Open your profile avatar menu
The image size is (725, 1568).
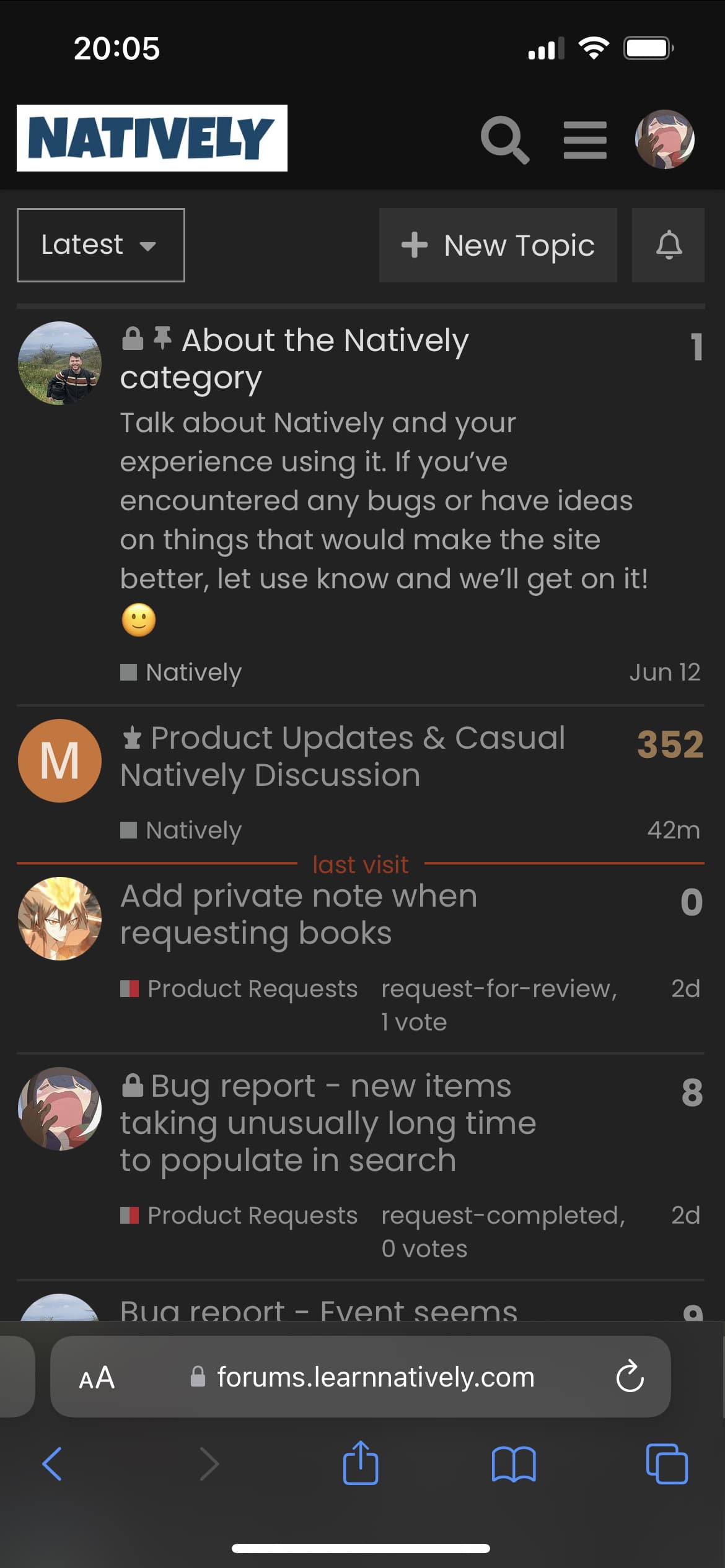[664, 139]
